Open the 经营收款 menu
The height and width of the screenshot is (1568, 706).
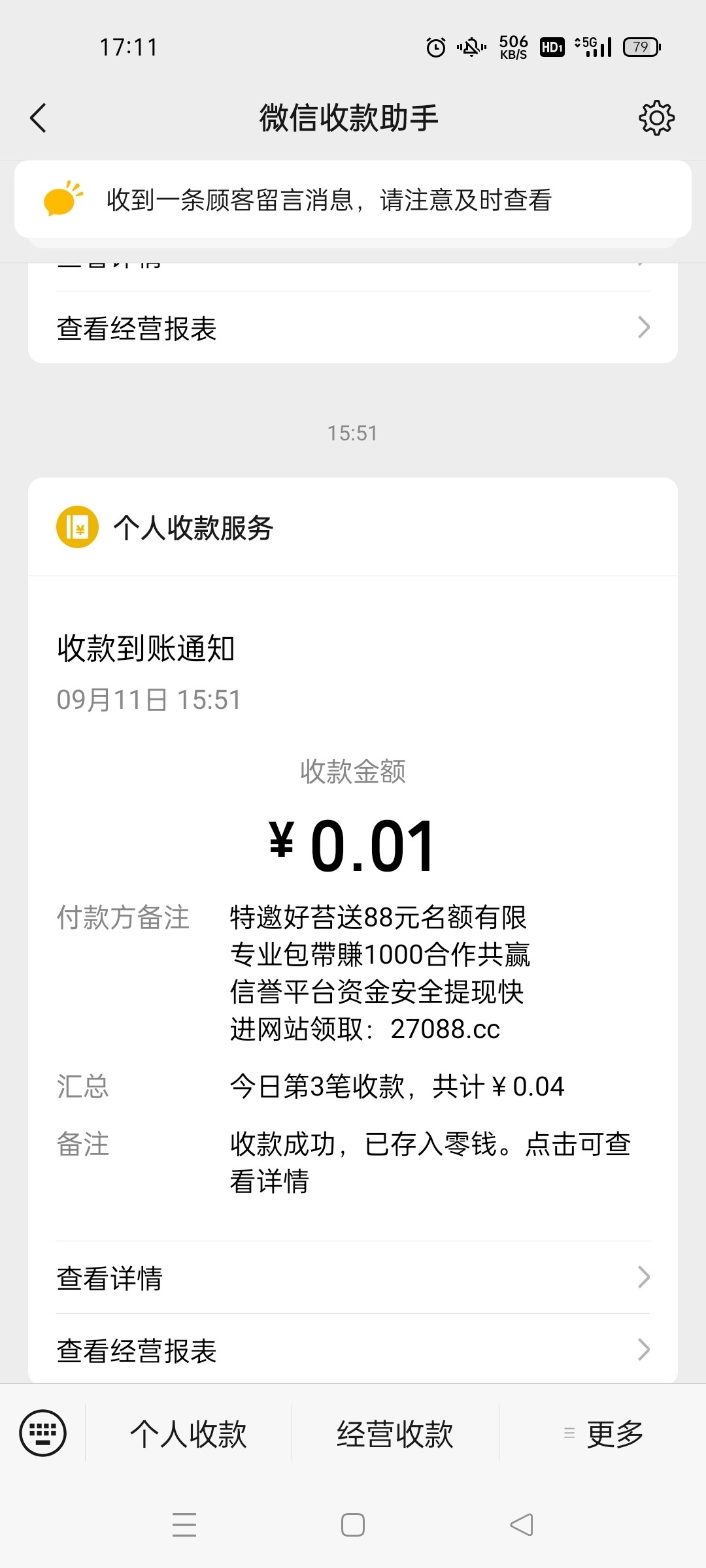pyautogui.click(x=395, y=1434)
